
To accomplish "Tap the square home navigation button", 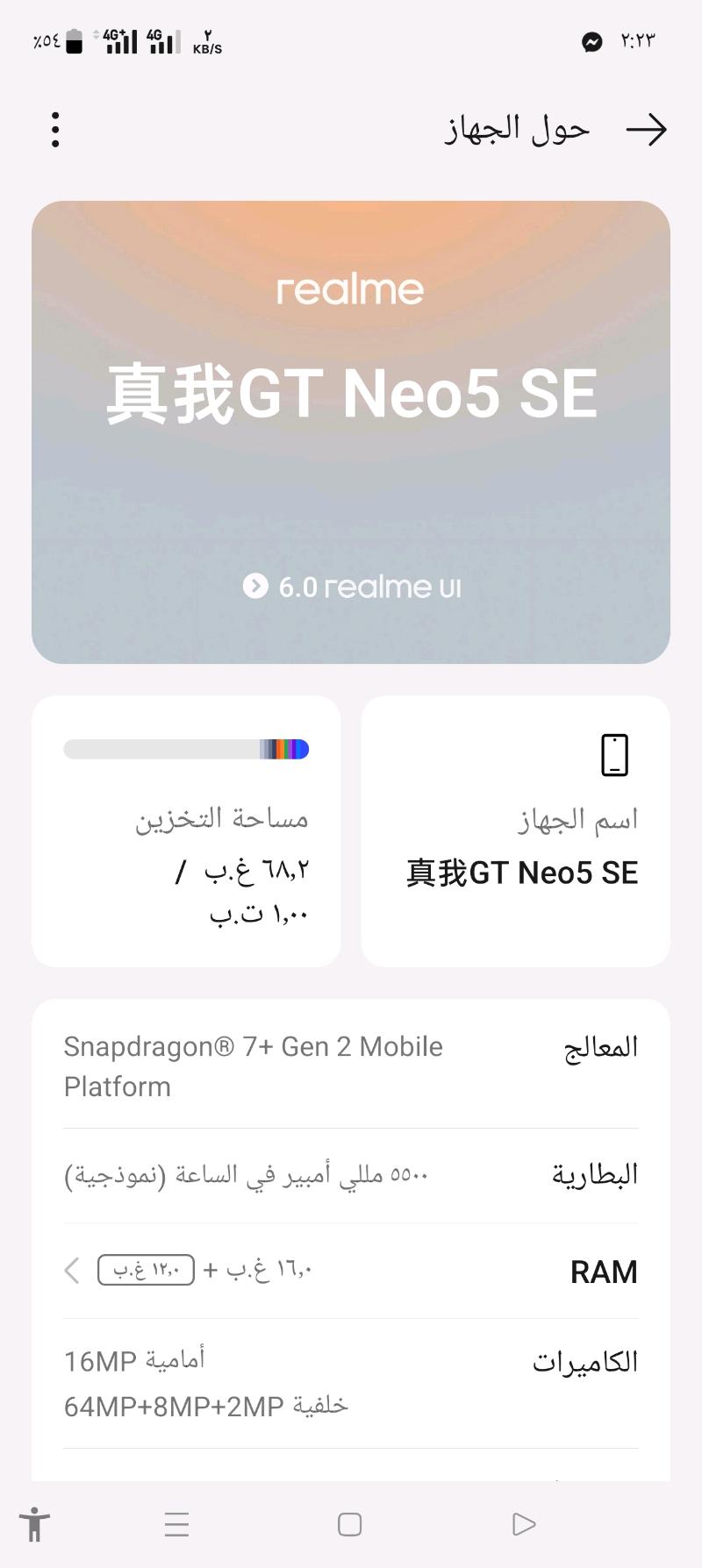I will pos(350,1524).
